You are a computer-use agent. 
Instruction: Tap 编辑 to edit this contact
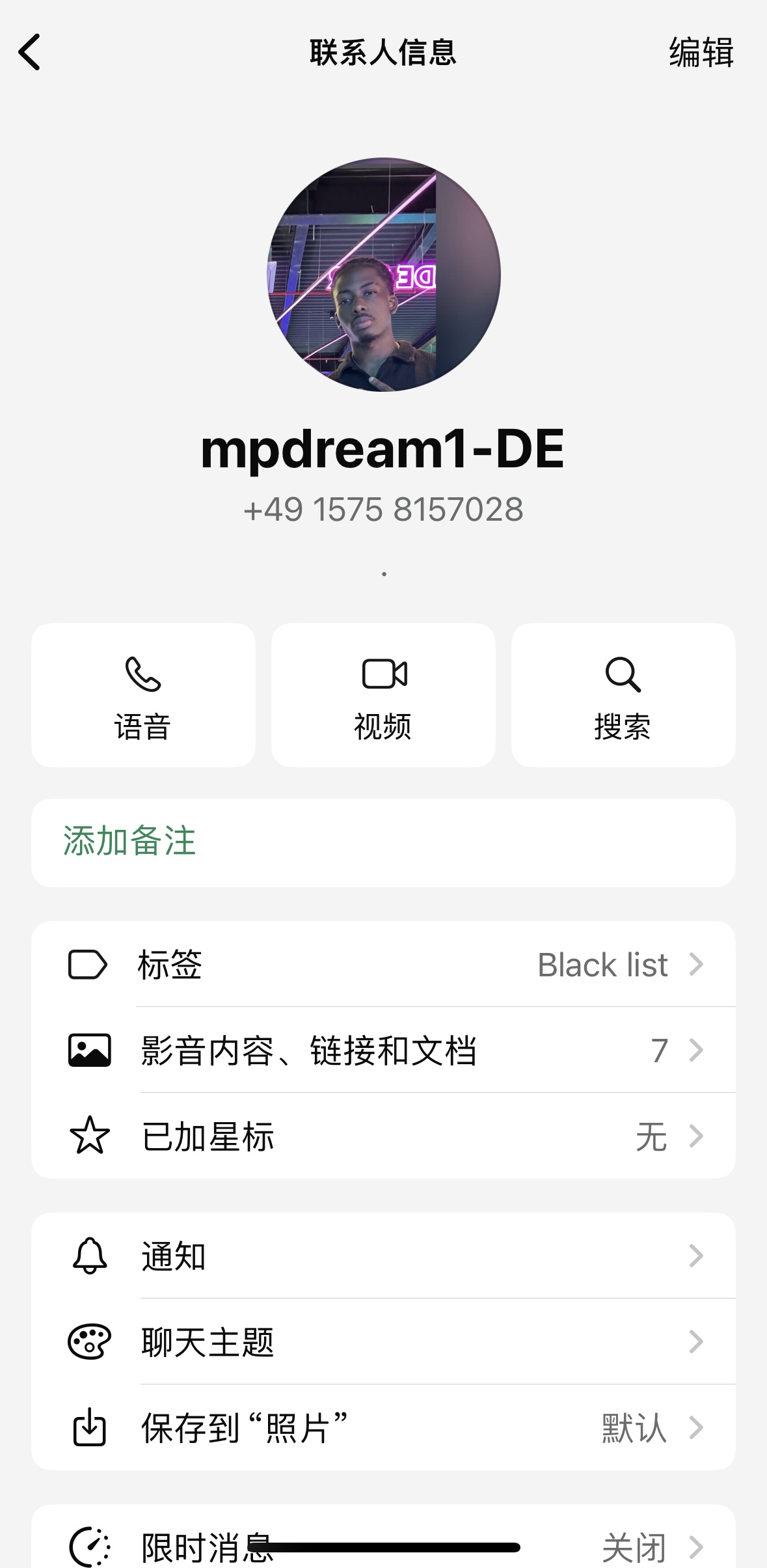701,54
